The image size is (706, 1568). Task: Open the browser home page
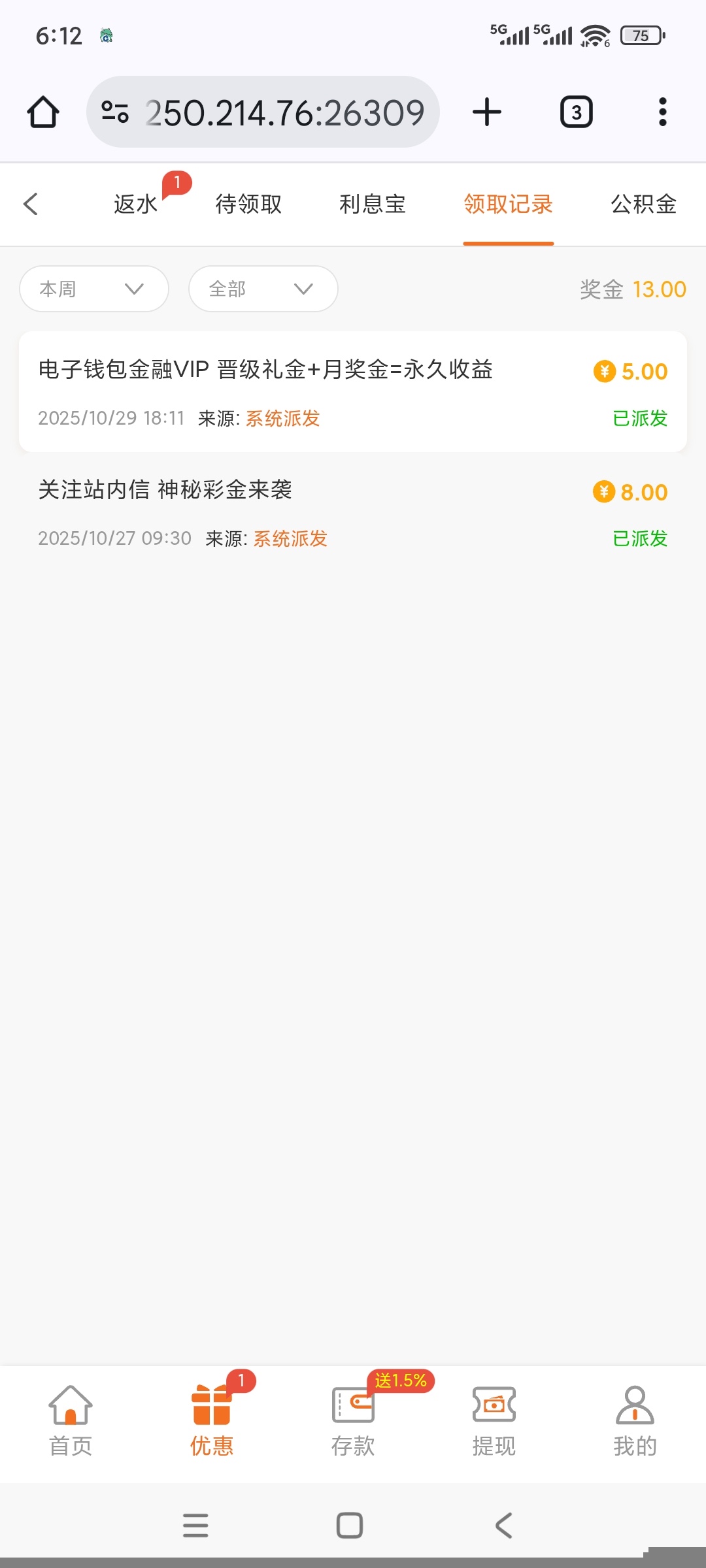(43, 112)
